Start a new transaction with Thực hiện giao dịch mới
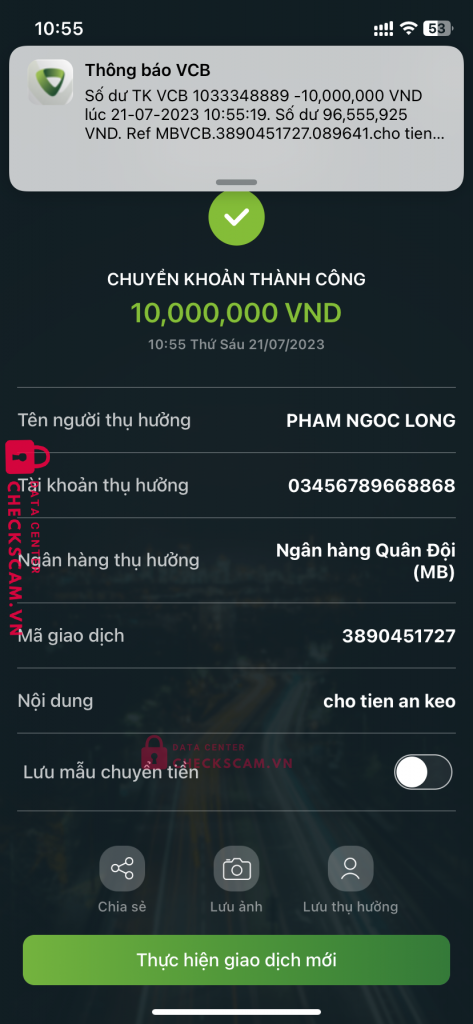 coord(236,960)
